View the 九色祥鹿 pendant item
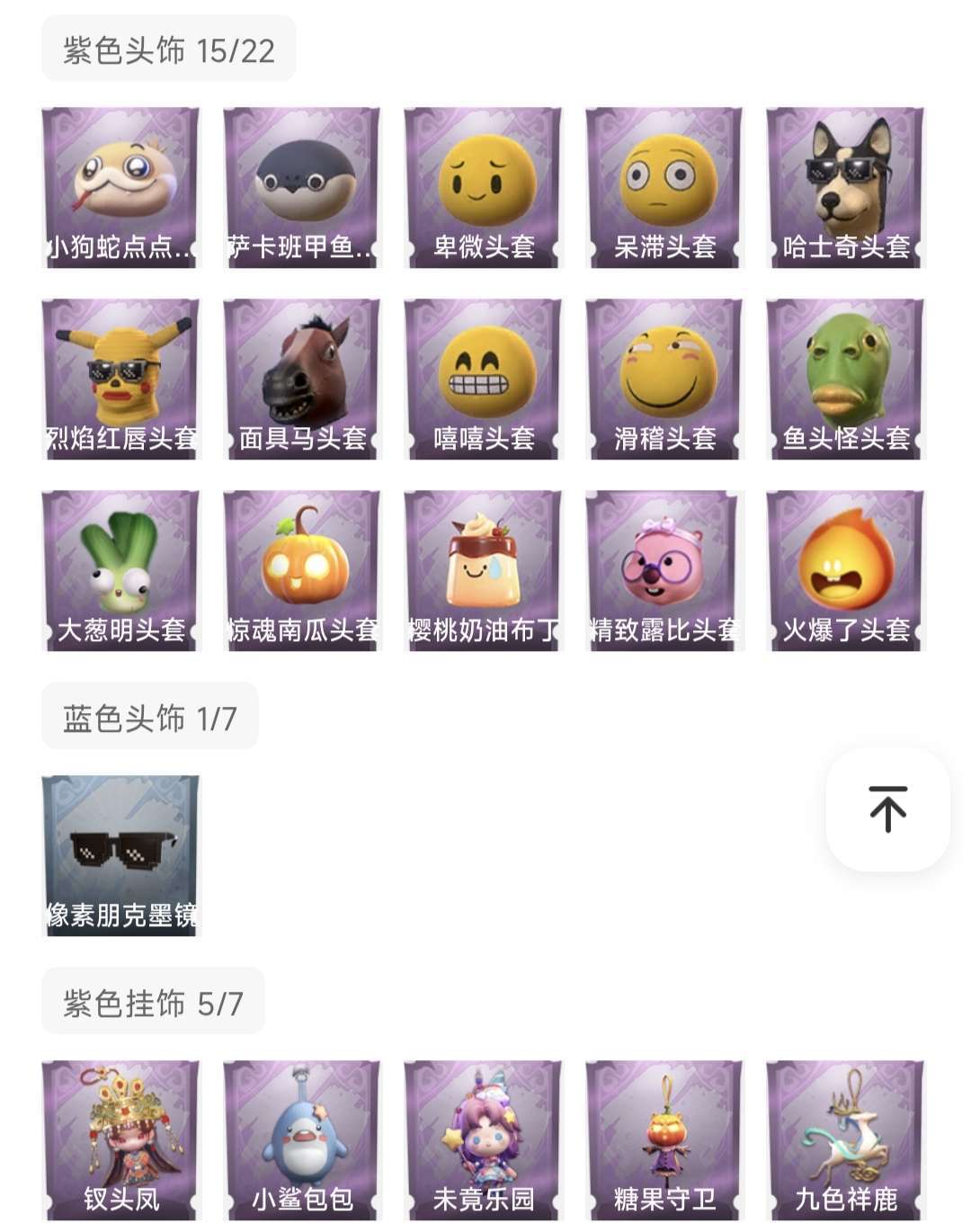 pos(846,1140)
